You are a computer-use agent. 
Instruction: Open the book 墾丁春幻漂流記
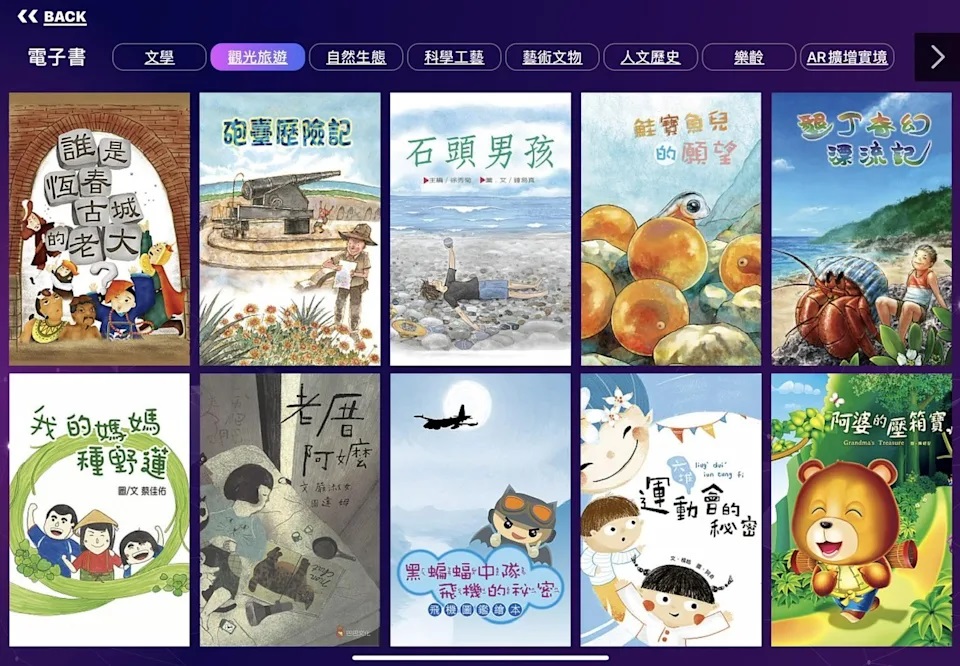click(861, 229)
